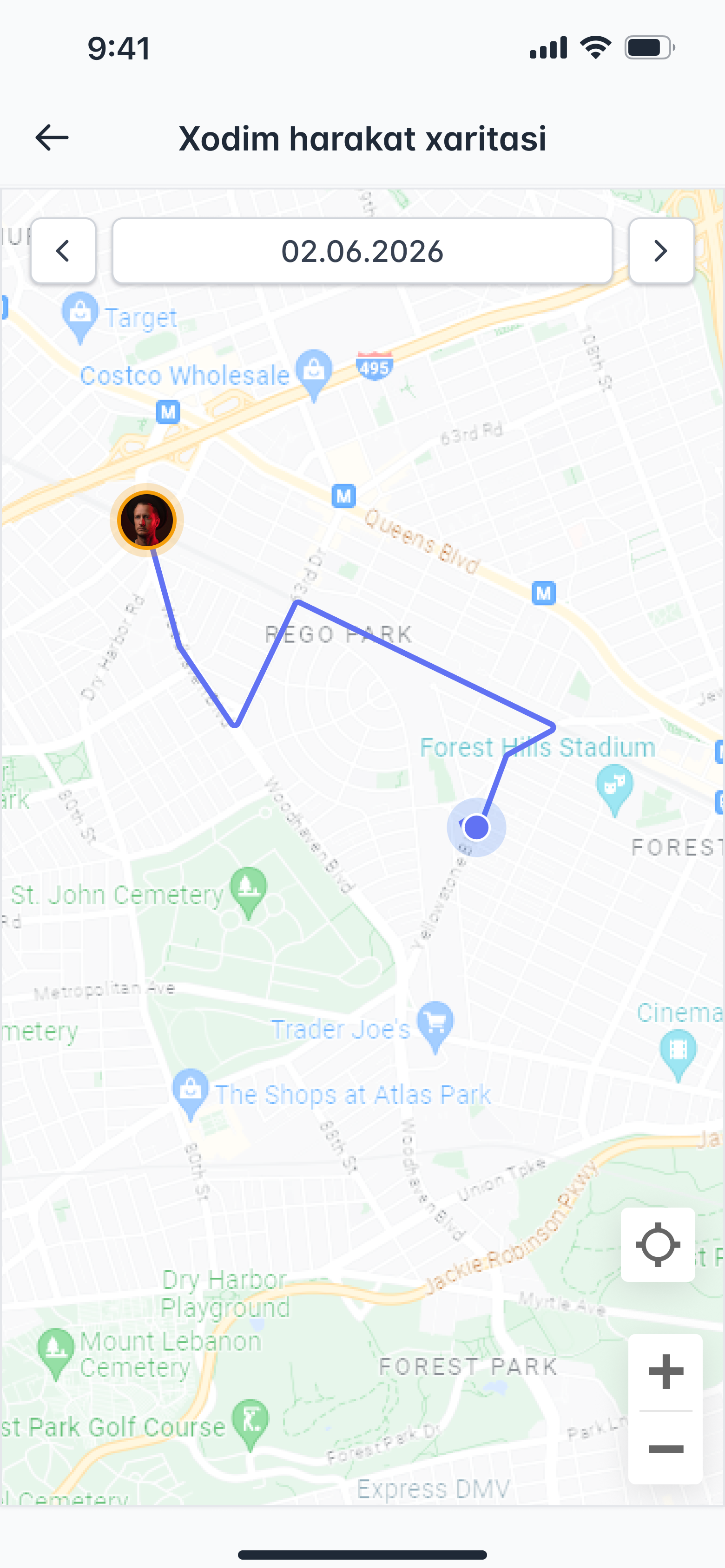Zoom in with the plus button
The height and width of the screenshot is (1568, 725).
[666, 1372]
